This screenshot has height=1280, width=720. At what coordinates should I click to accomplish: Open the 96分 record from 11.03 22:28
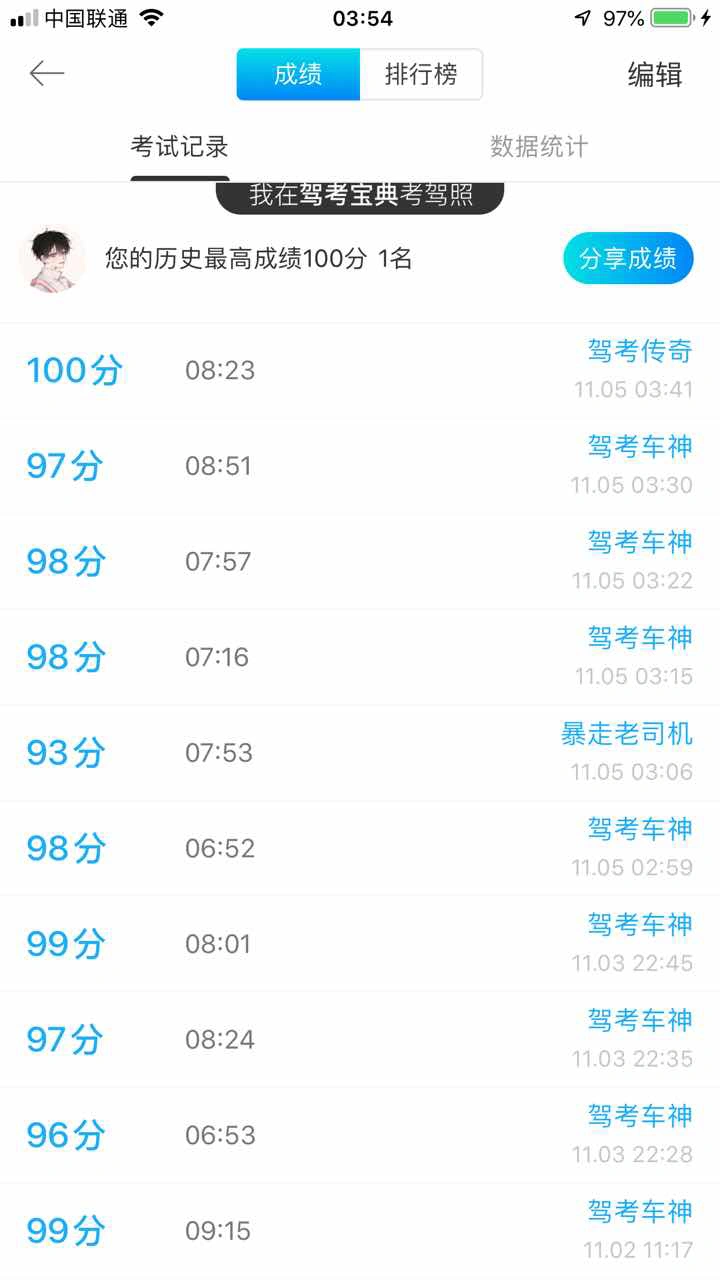click(360, 1136)
